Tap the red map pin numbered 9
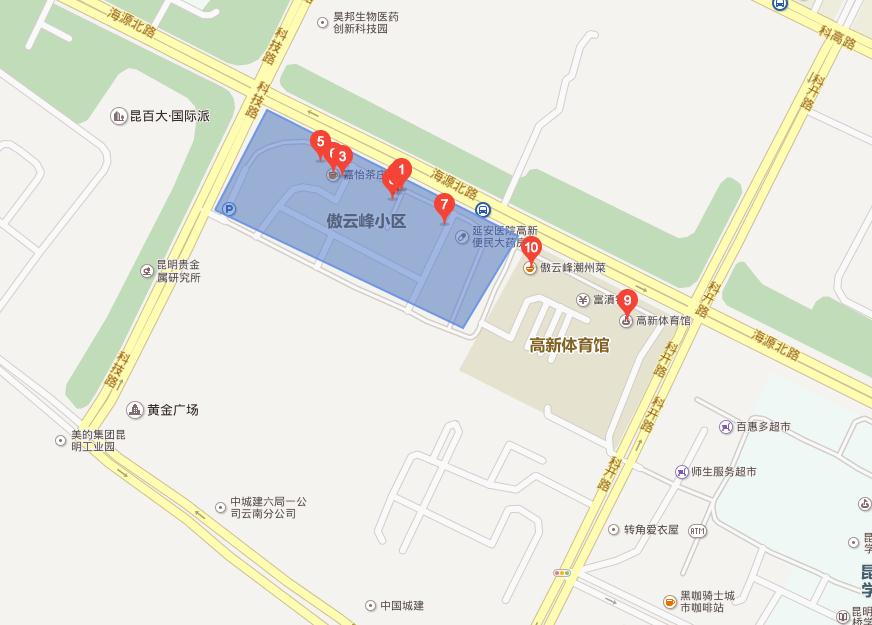The image size is (872, 625). coord(627,300)
